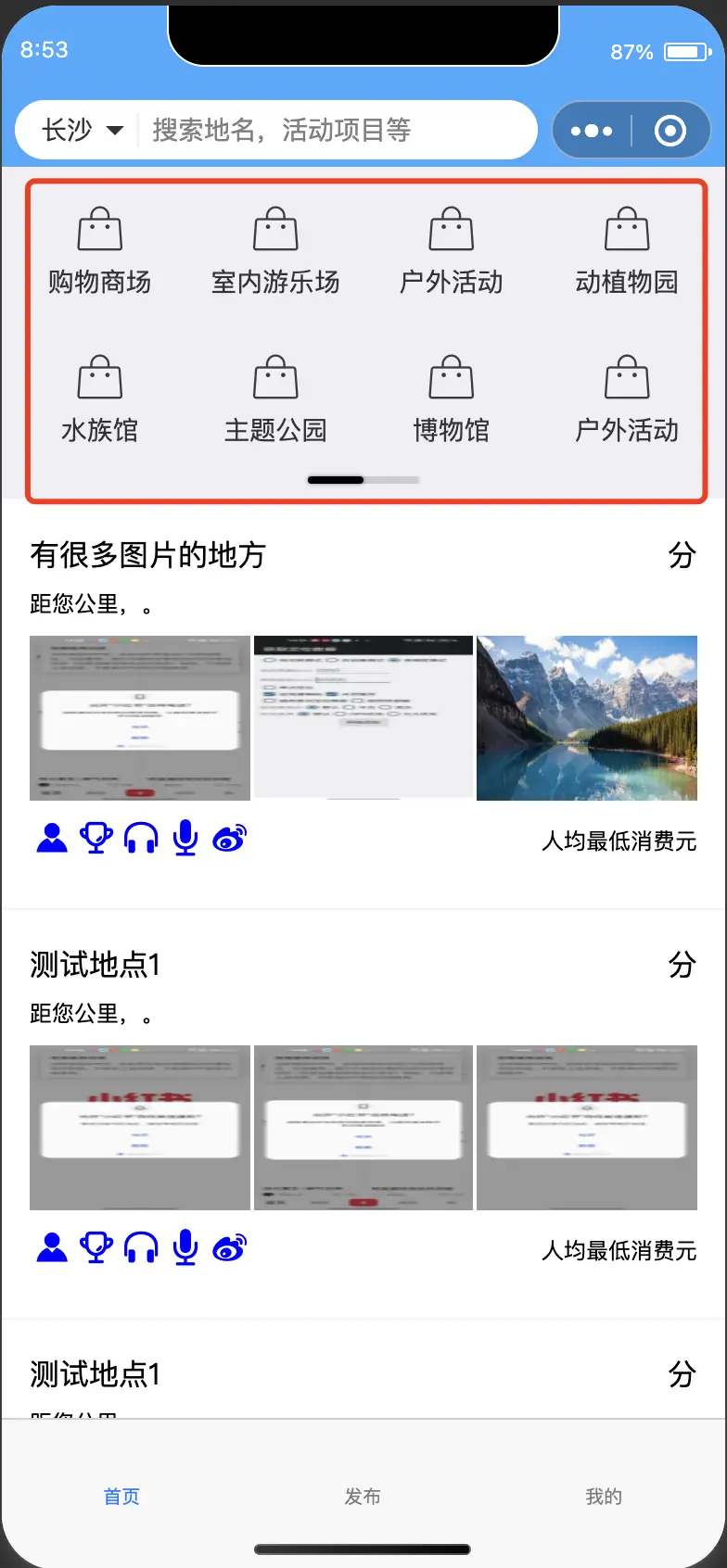Image resolution: width=727 pixels, height=1568 pixels.
Task: Open the 长沙 city dropdown
Action: tap(82, 130)
